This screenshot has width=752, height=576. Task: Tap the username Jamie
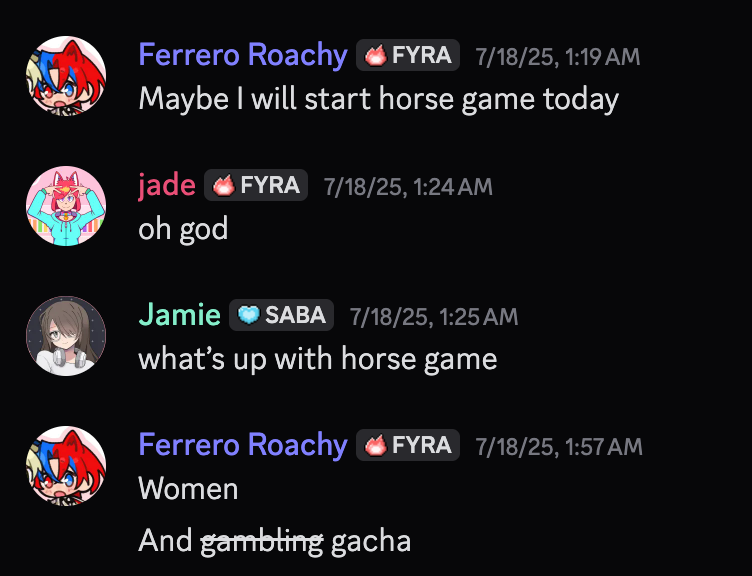[179, 315]
